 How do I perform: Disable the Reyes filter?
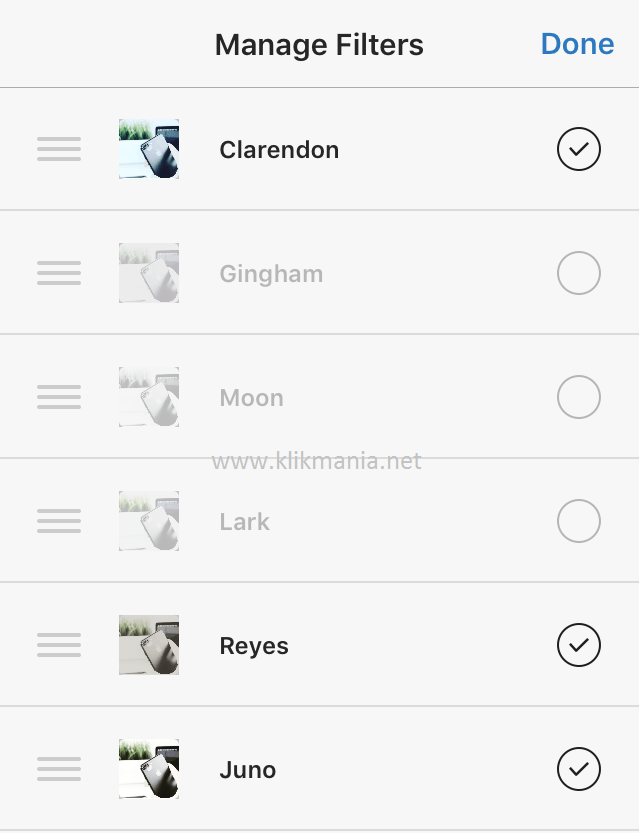click(578, 645)
